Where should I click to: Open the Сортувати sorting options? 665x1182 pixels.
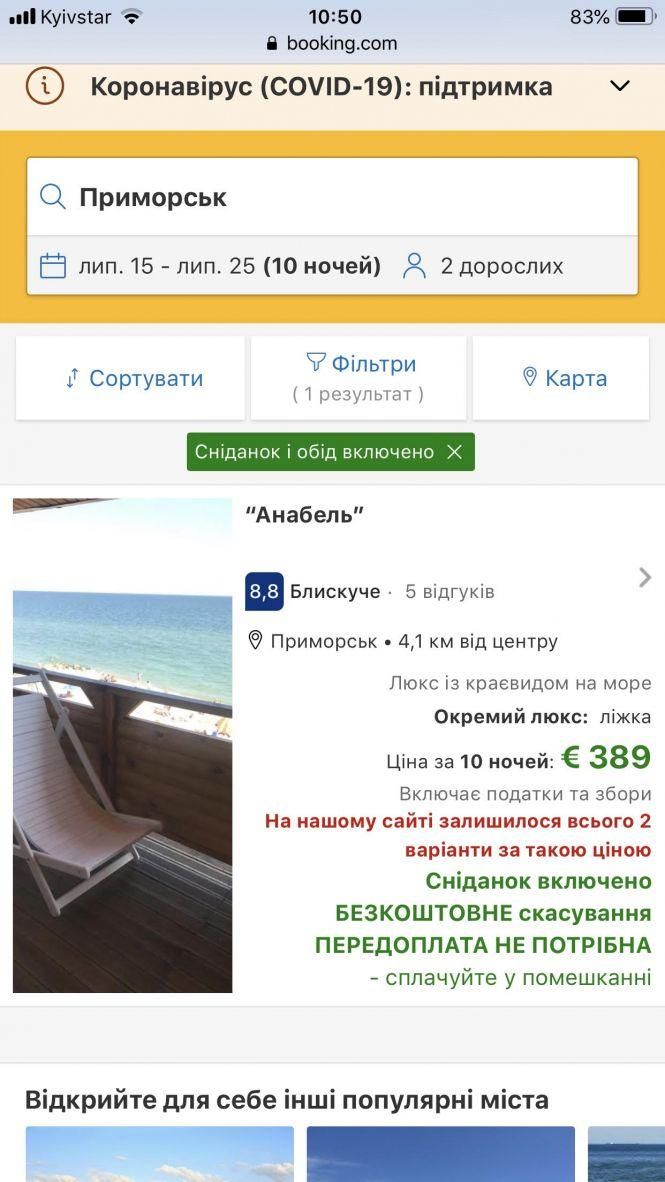coord(131,378)
